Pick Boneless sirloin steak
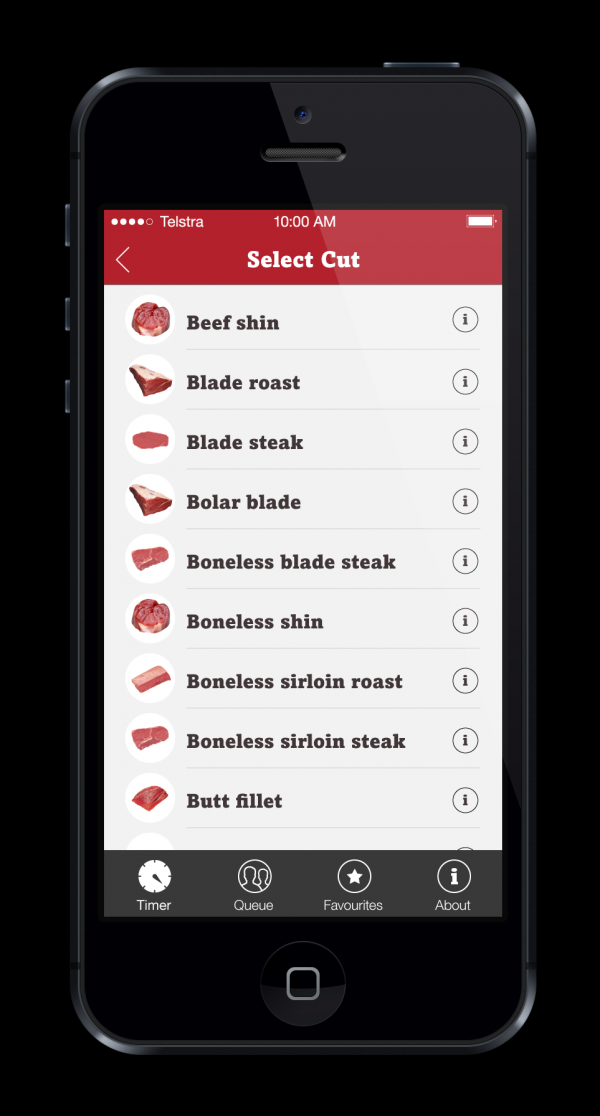Image resolution: width=600 pixels, height=1116 pixels. 302,739
